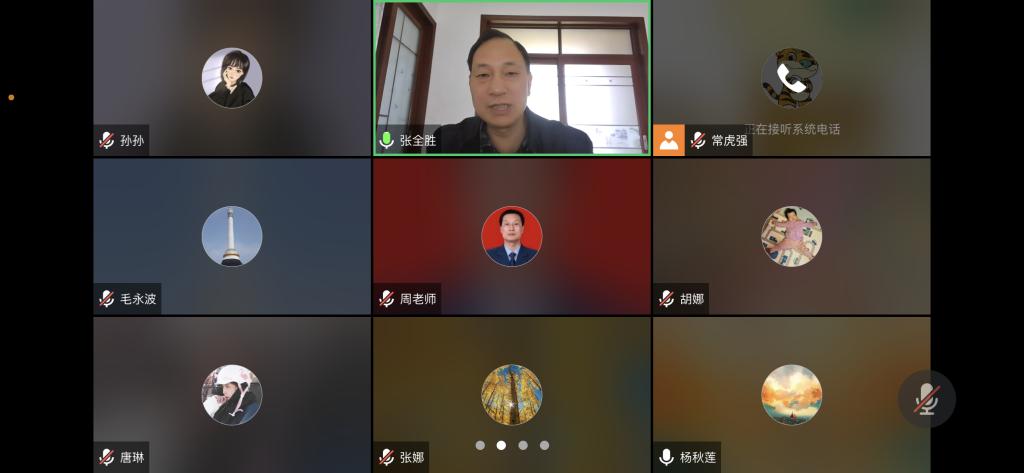
Task: Select 胡娜's participant tile
Action: [791, 236]
